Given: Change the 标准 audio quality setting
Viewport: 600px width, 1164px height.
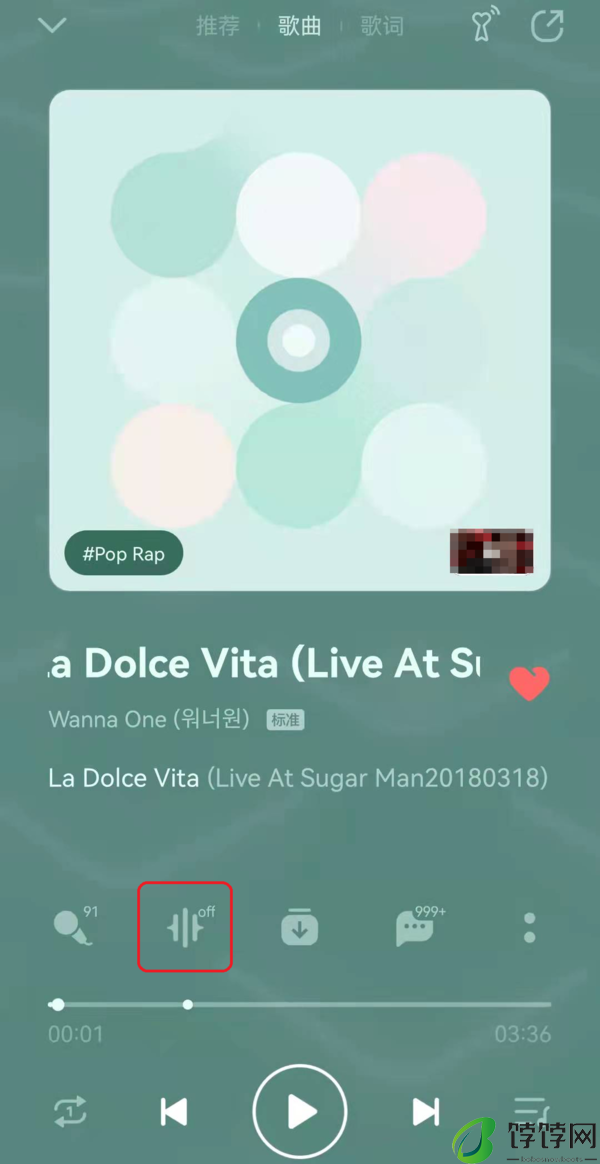Looking at the screenshot, I should point(285,720).
